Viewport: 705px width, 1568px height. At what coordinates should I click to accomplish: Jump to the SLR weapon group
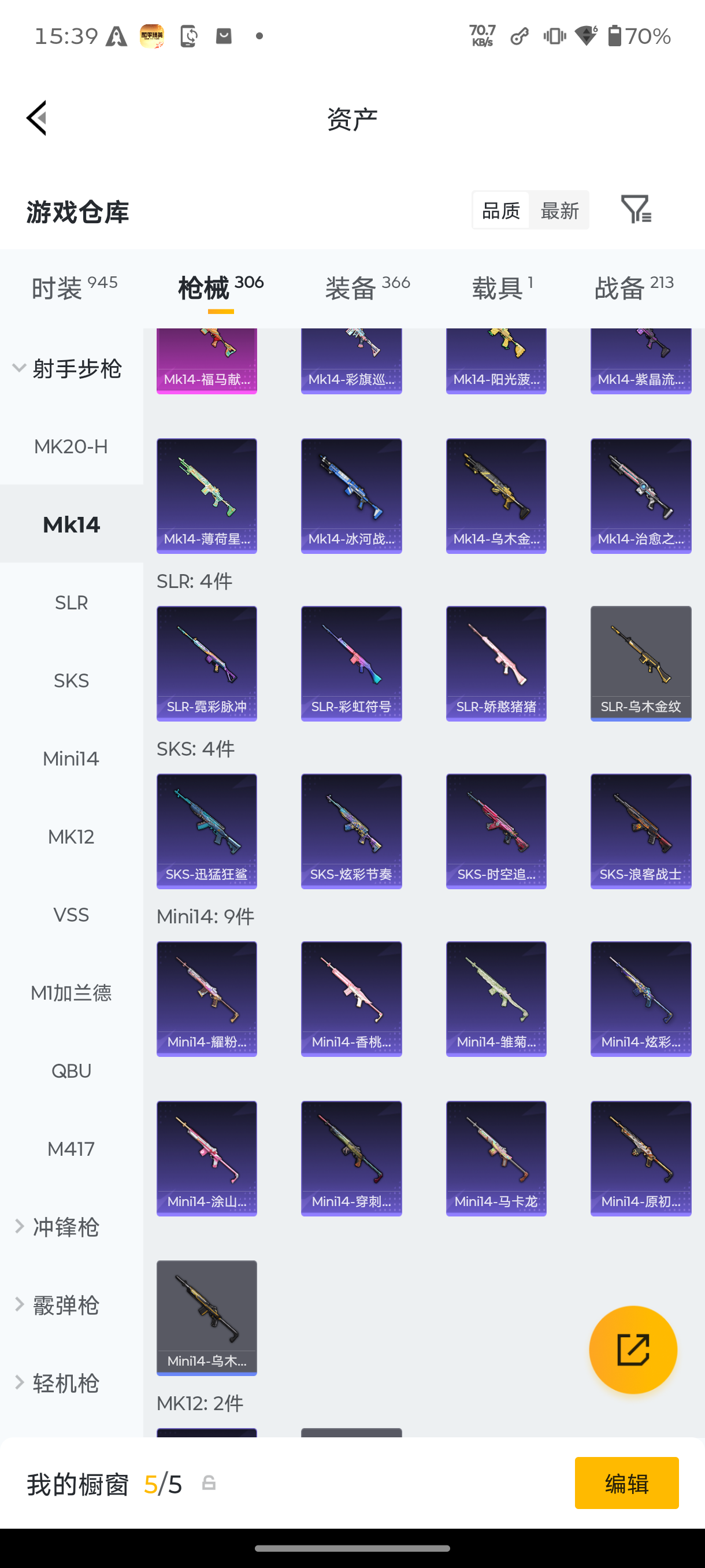coord(71,602)
